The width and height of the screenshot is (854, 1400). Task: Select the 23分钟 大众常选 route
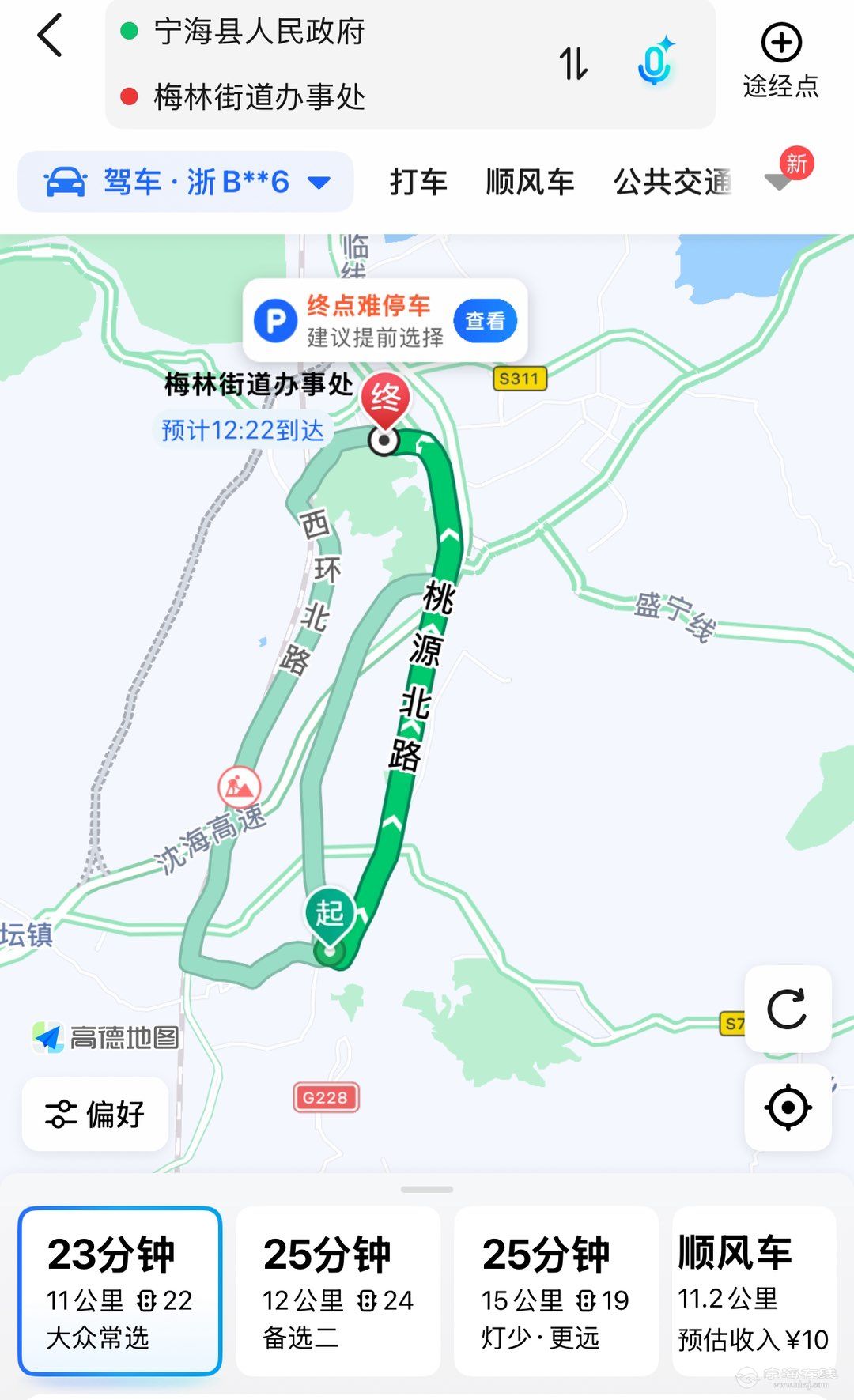(119, 1291)
